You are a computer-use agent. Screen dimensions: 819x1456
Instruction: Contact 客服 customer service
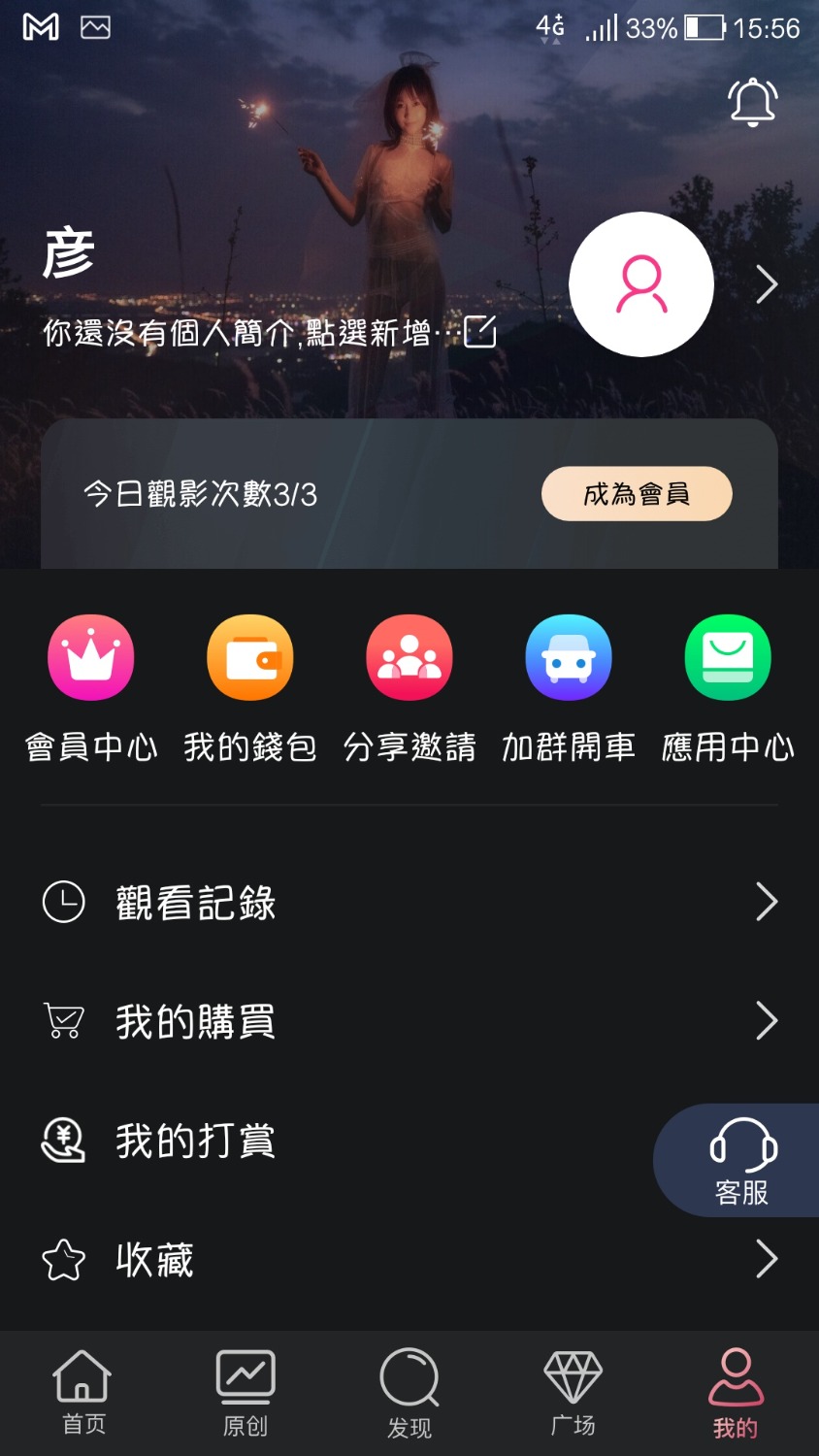(x=742, y=1161)
